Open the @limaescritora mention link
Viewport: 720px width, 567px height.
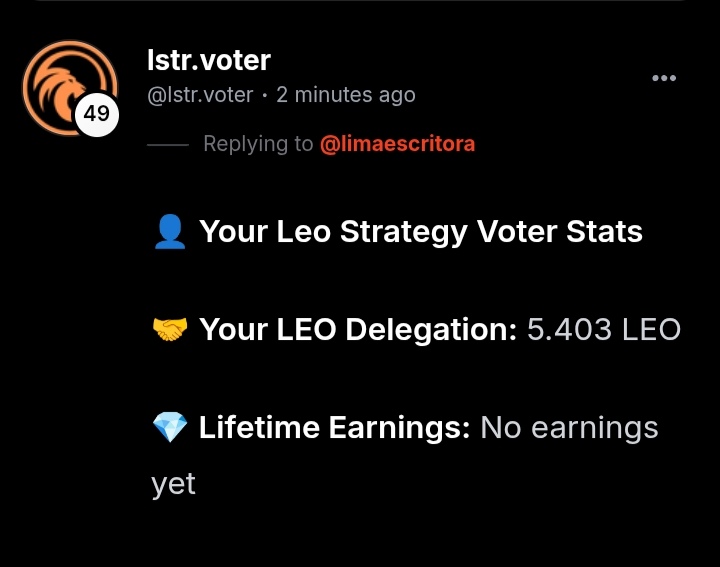[397, 144]
